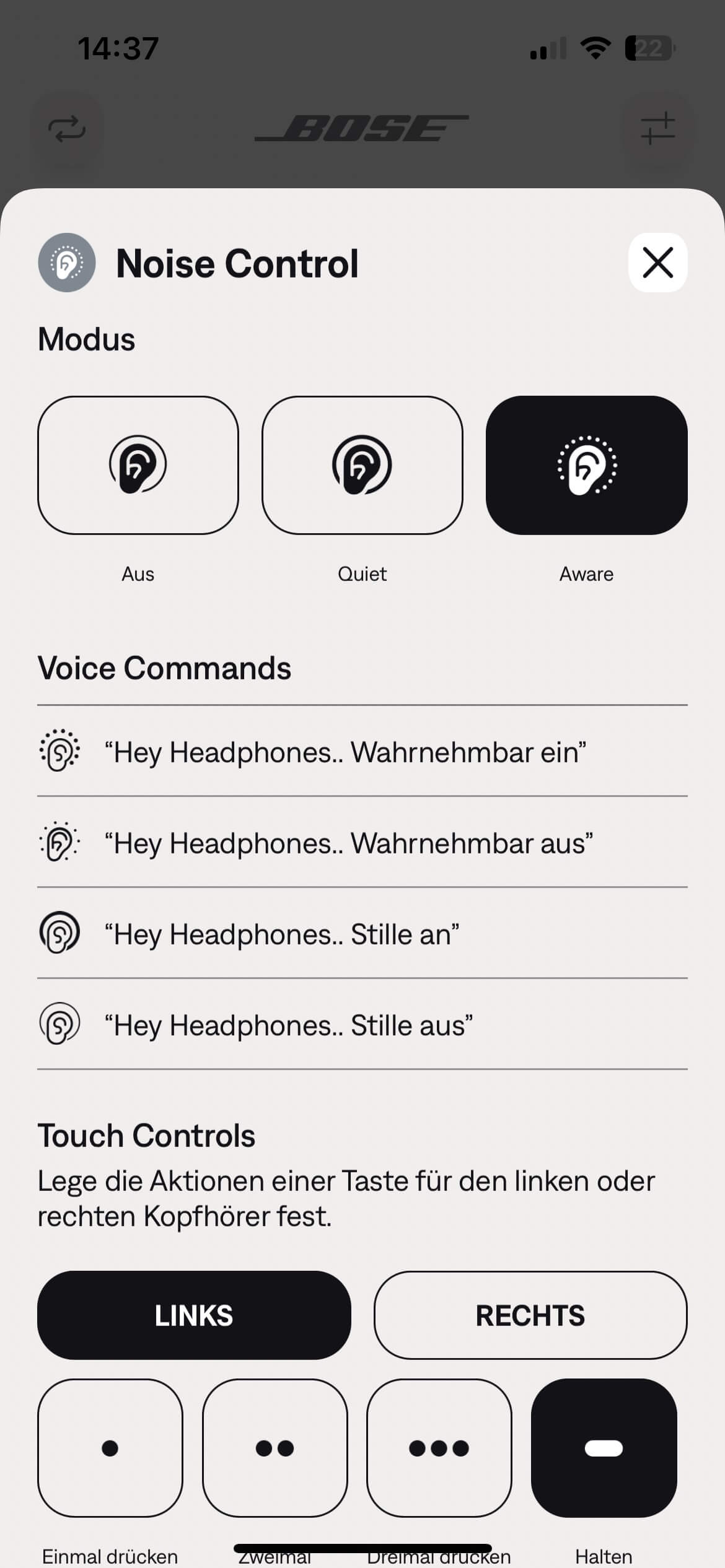Screen dimensions: 725x1568
Task: Switch touch controls to LINKS earbud
Action: tap(194, 1315)
